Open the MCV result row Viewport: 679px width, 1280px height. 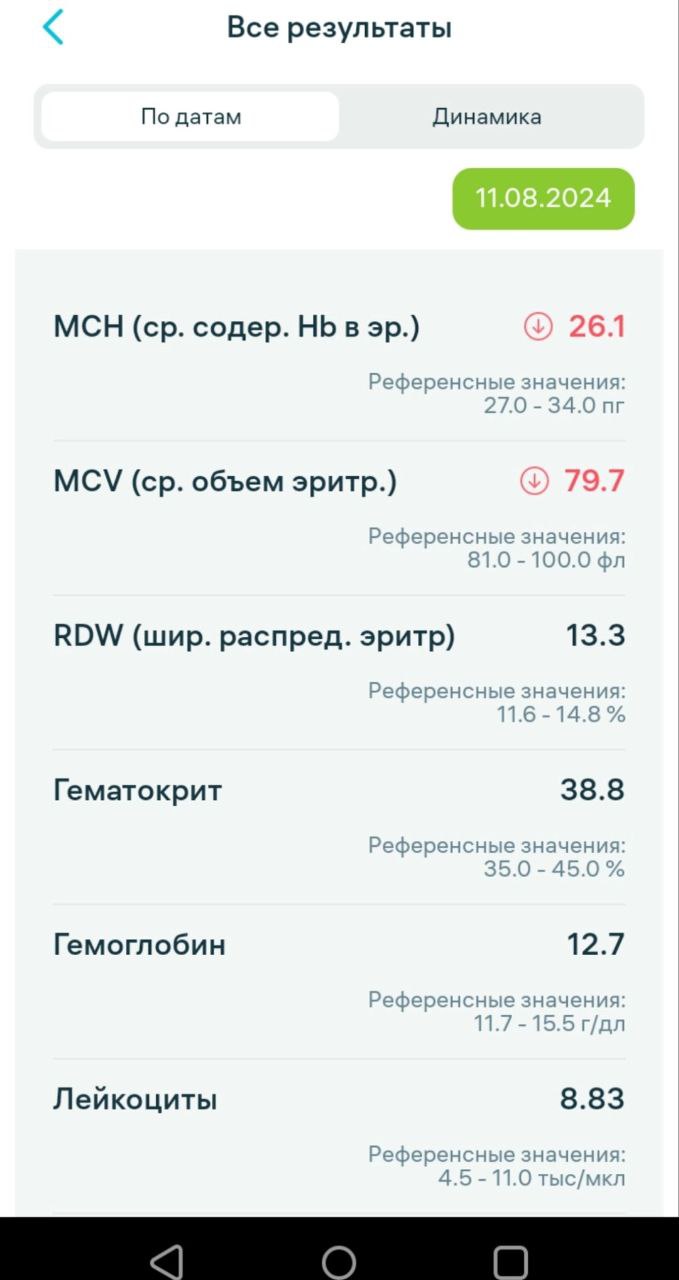(339, 519)
